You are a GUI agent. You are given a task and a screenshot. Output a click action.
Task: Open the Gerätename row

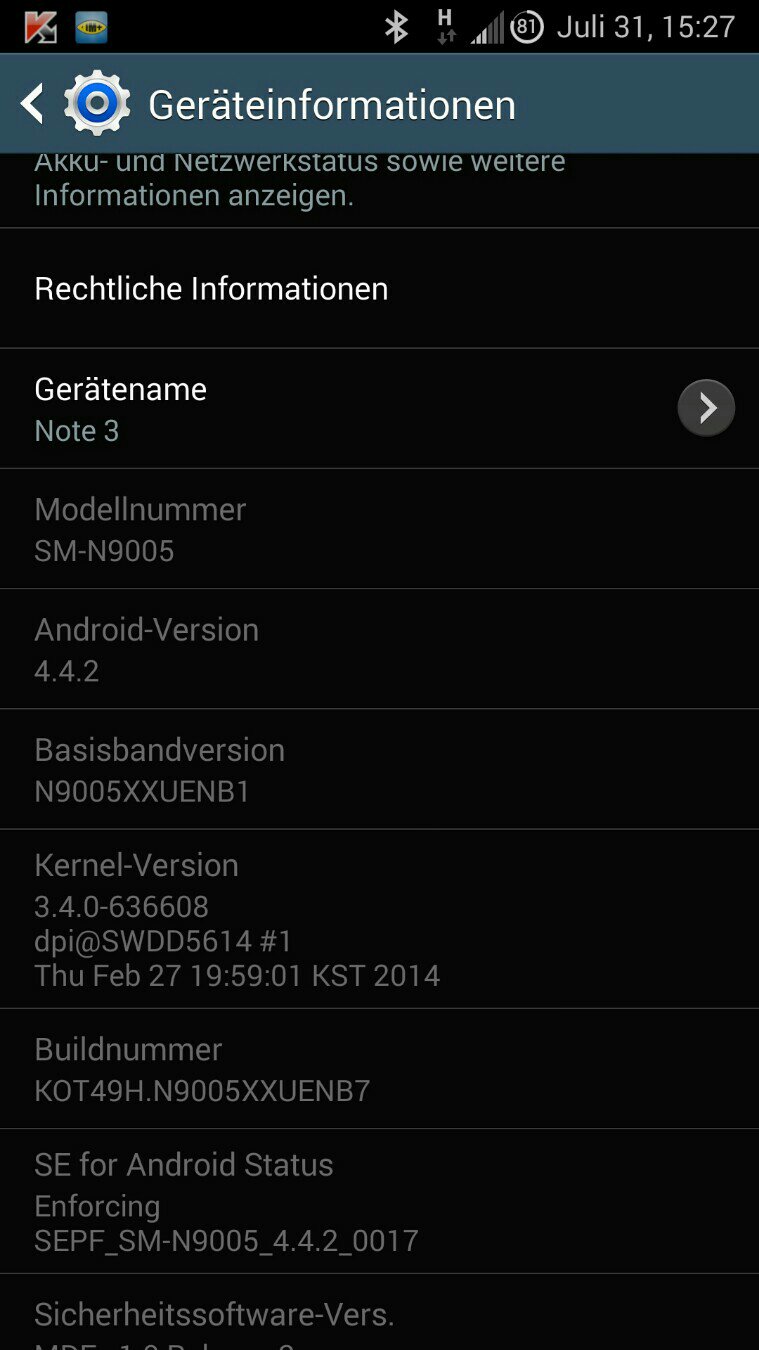(x=379, y=409)
